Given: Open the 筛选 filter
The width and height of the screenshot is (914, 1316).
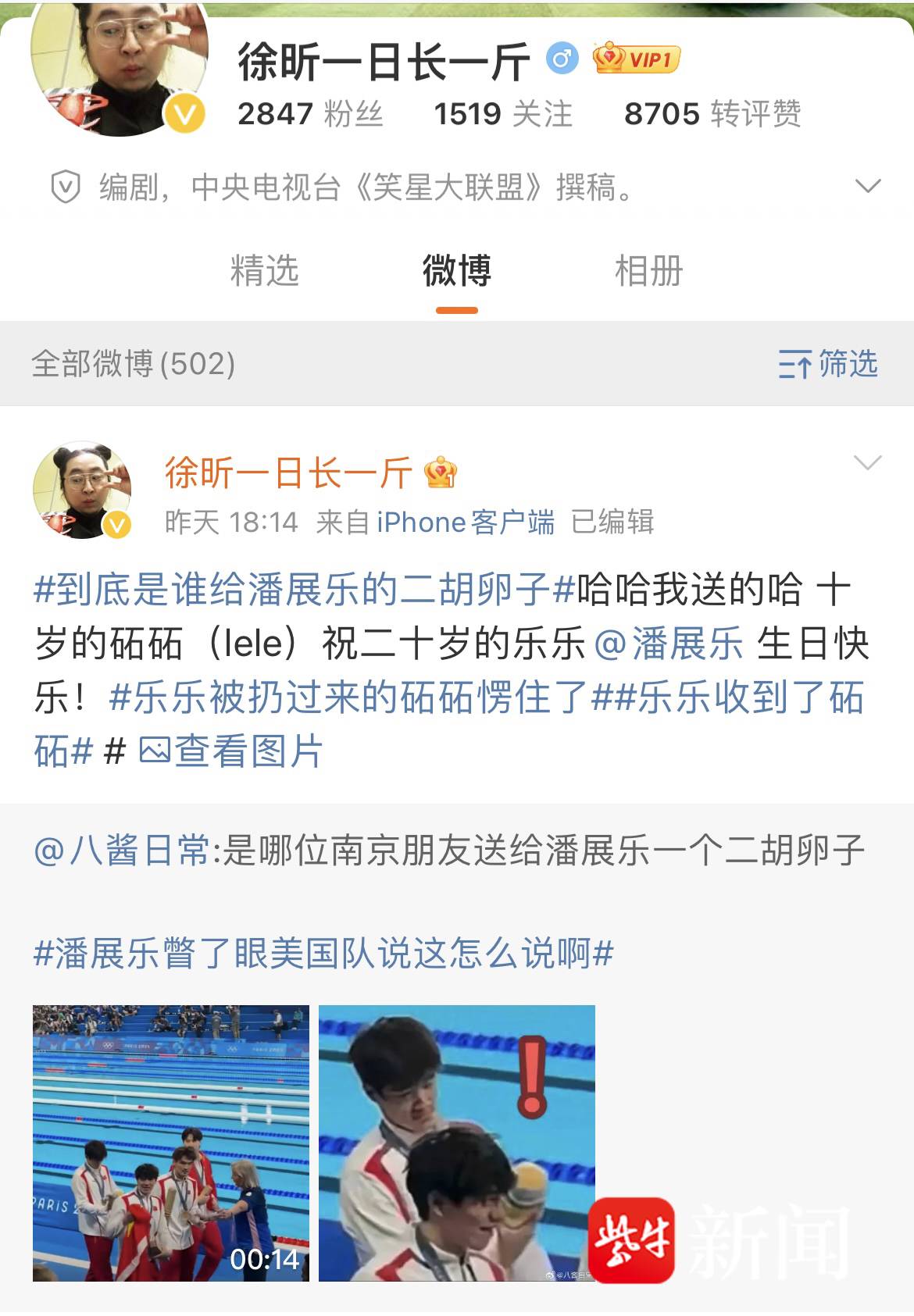Looking at the screenshot, I should click(x=828, y=364).
